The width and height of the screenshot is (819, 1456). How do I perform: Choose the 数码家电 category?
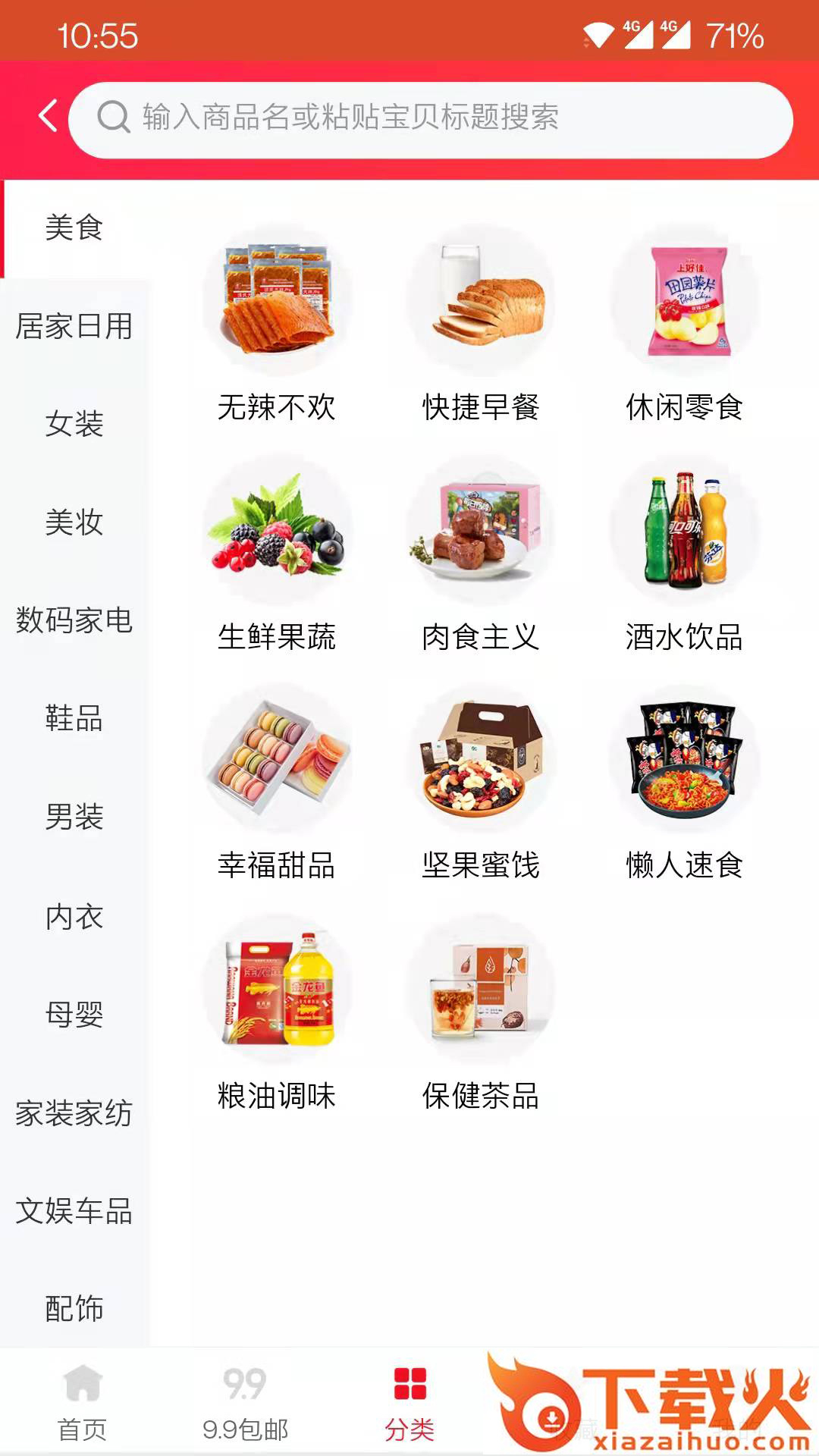pyautogui.click(x=74, y=620)
